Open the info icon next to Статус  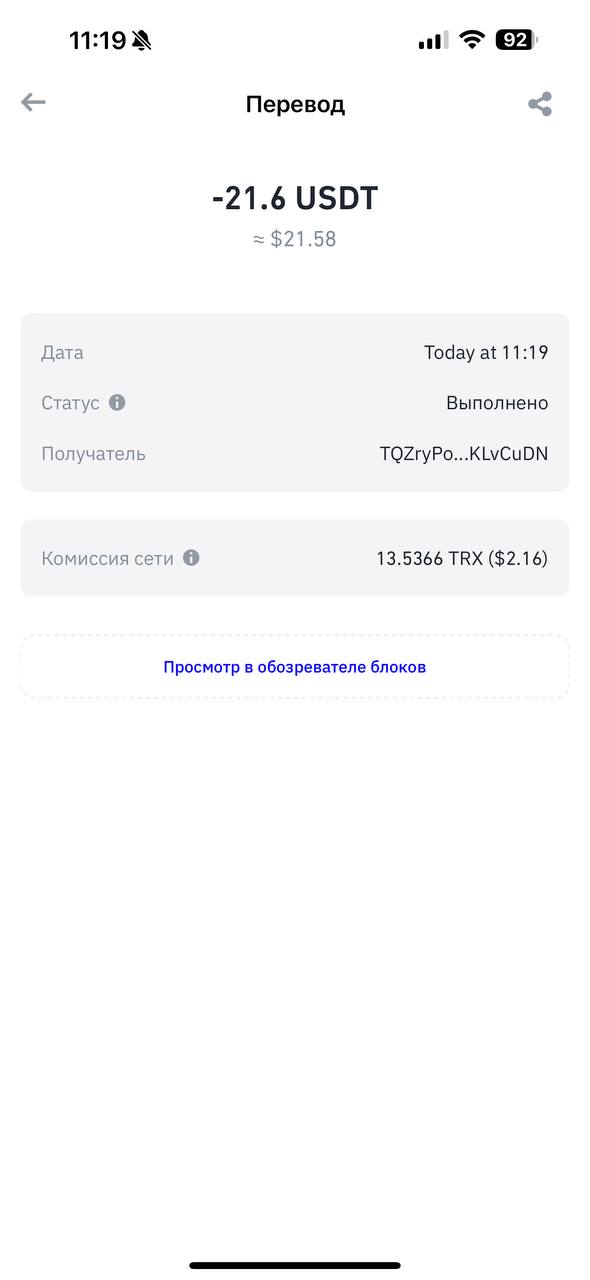(117, 403)
